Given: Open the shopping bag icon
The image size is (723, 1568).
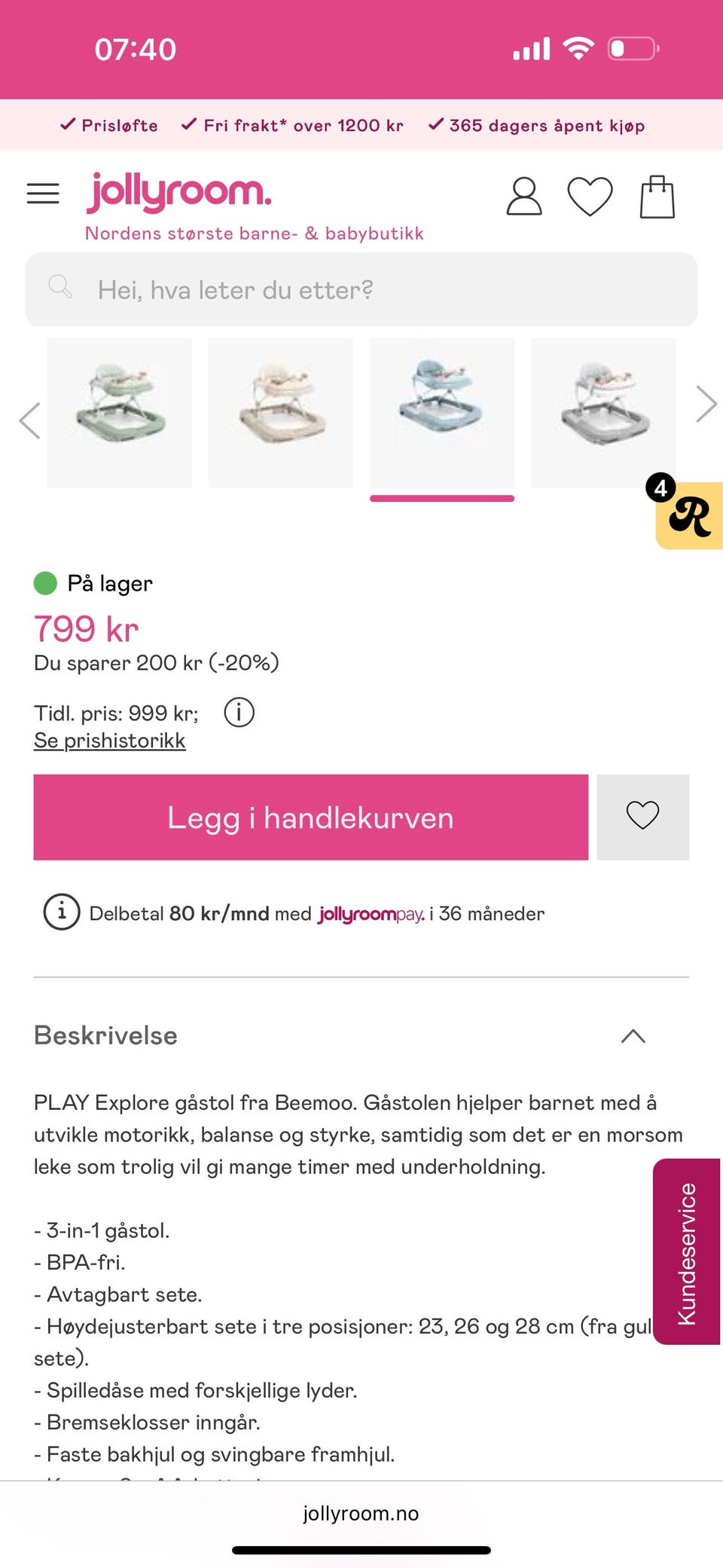Looking at the screenshot, I should pyautogui.click(x=657, y=196).
